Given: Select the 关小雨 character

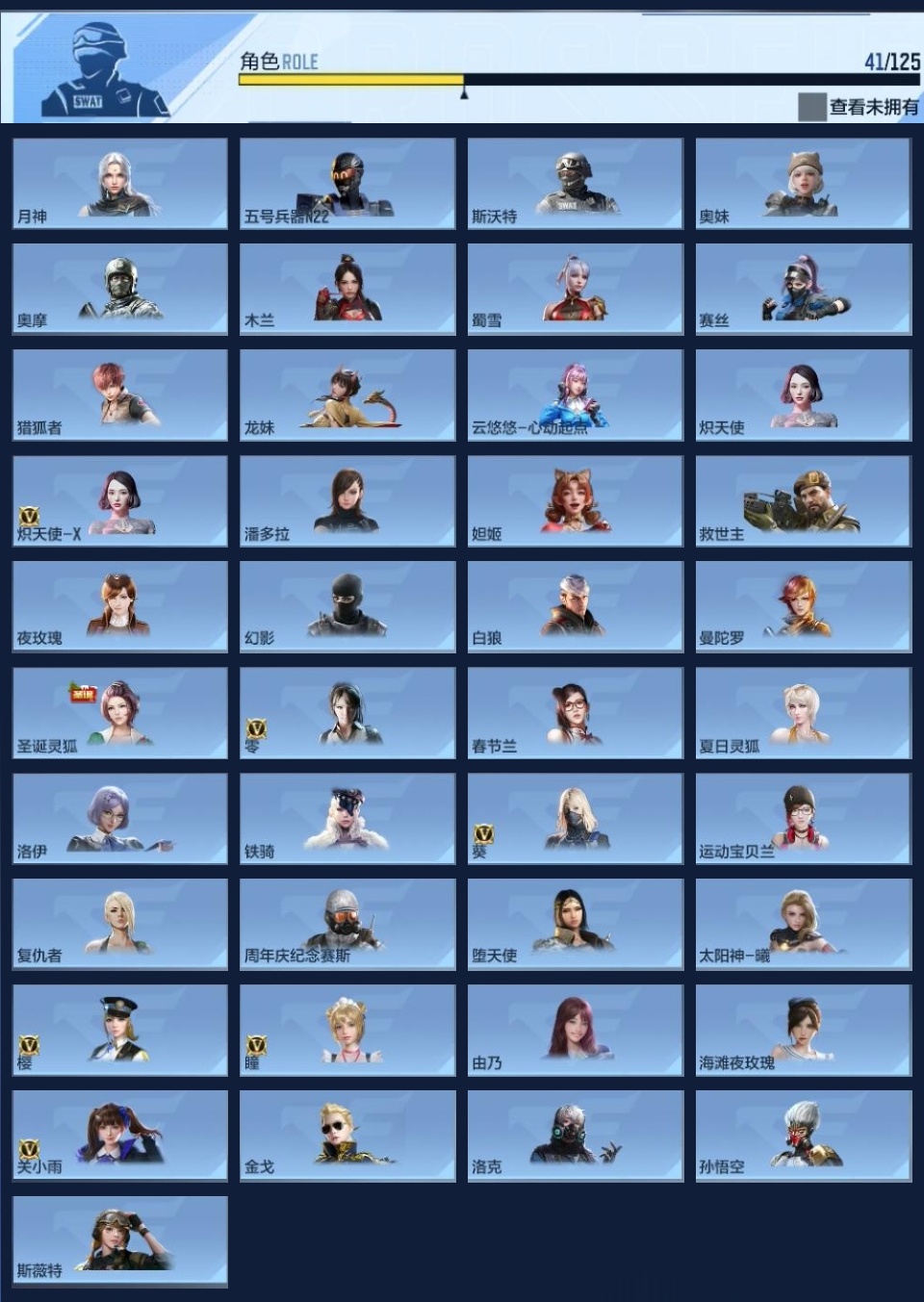Looking at the screenshot, I should [x=120, y=1136].
